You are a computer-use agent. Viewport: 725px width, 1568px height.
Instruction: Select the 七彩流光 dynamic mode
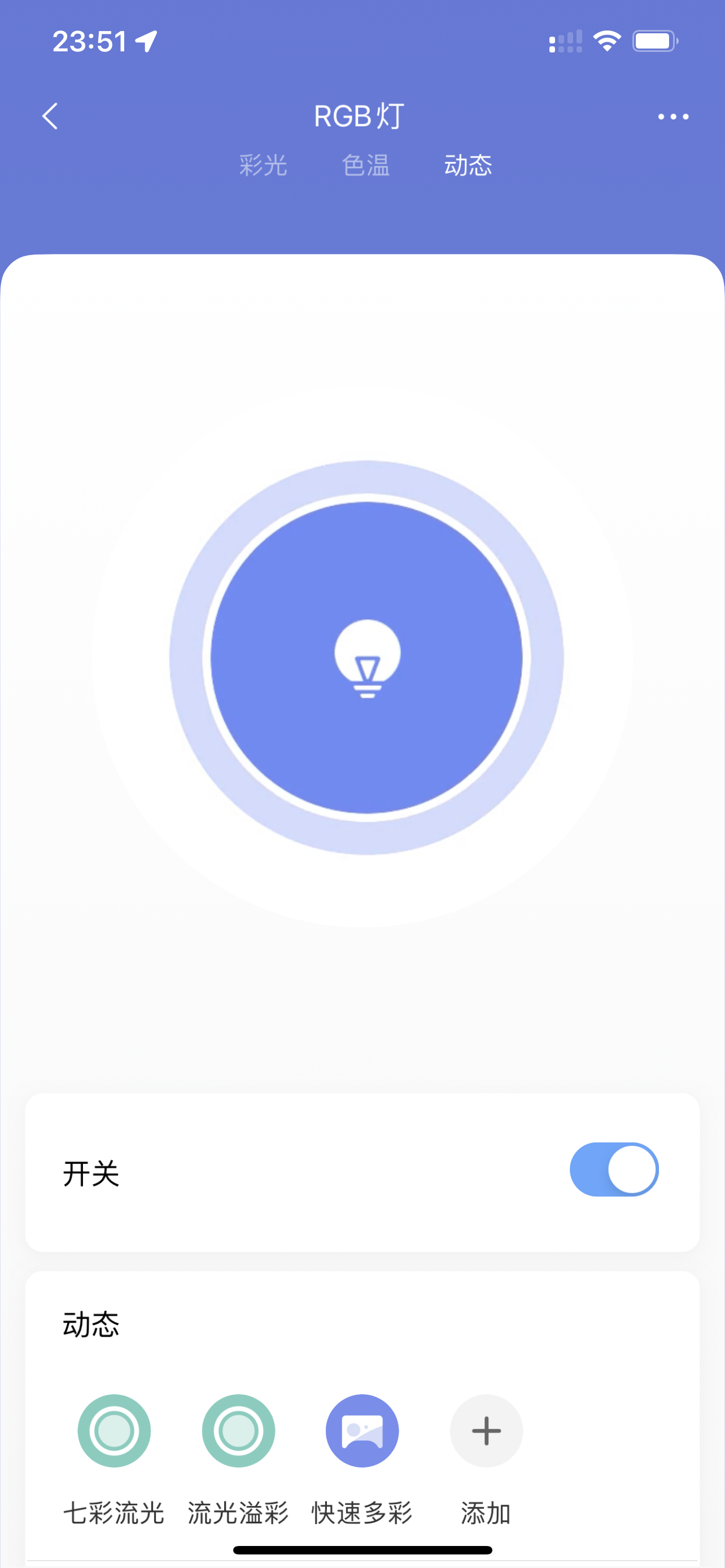(x=114, y=1430)
